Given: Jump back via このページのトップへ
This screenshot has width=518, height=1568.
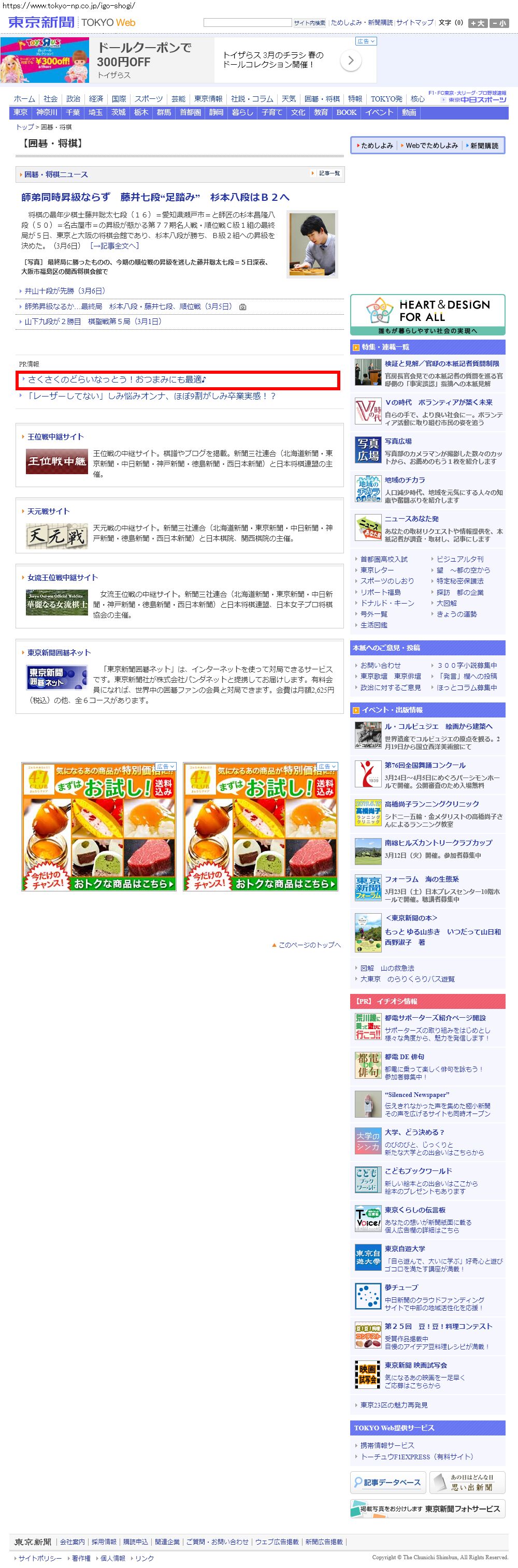Looking at the screenshot, I should pos(309,945).
